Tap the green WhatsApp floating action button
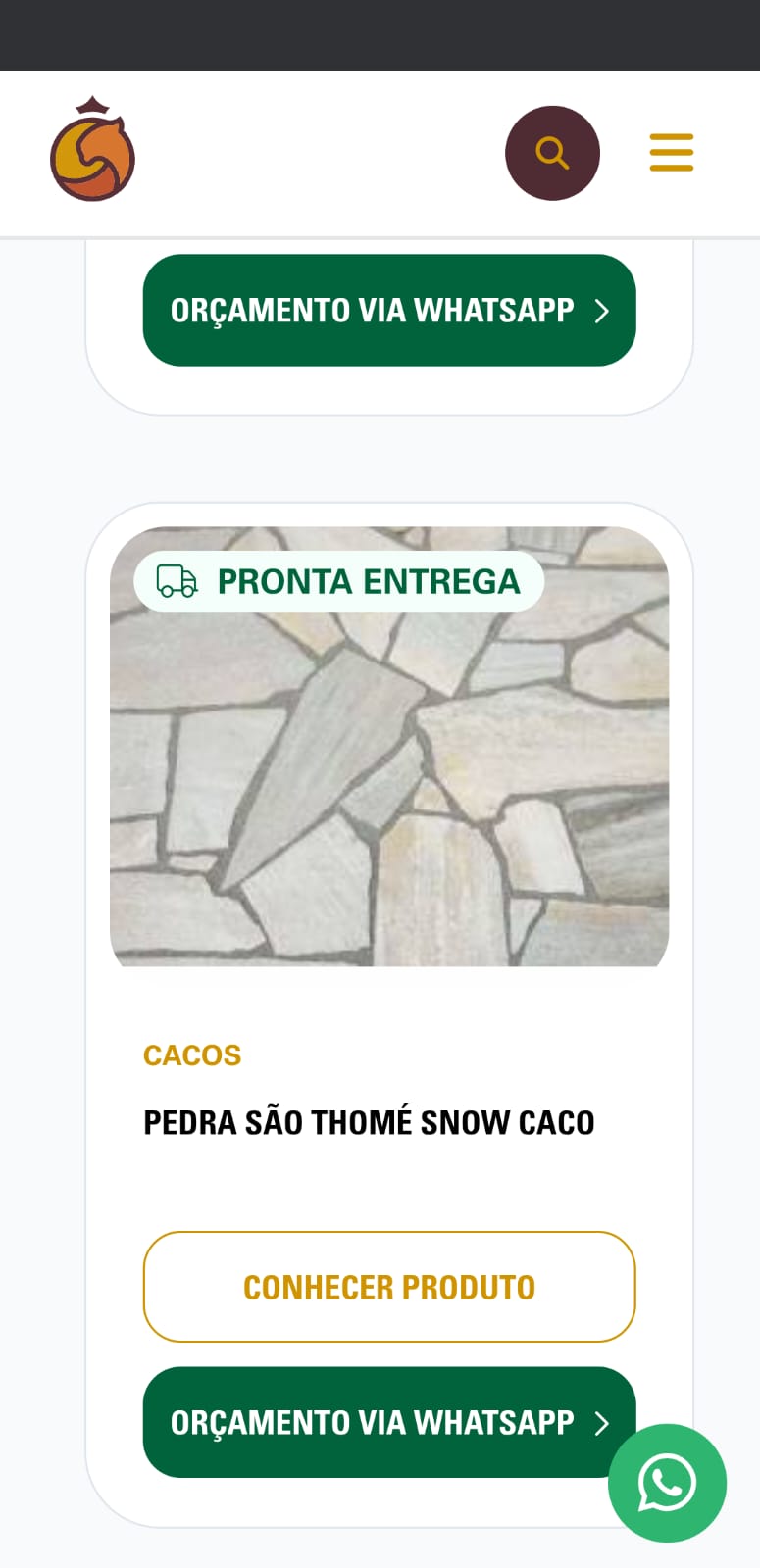Image resolution: width=760 pixels, height=1568 pixels. click(x=668, y=1484)
